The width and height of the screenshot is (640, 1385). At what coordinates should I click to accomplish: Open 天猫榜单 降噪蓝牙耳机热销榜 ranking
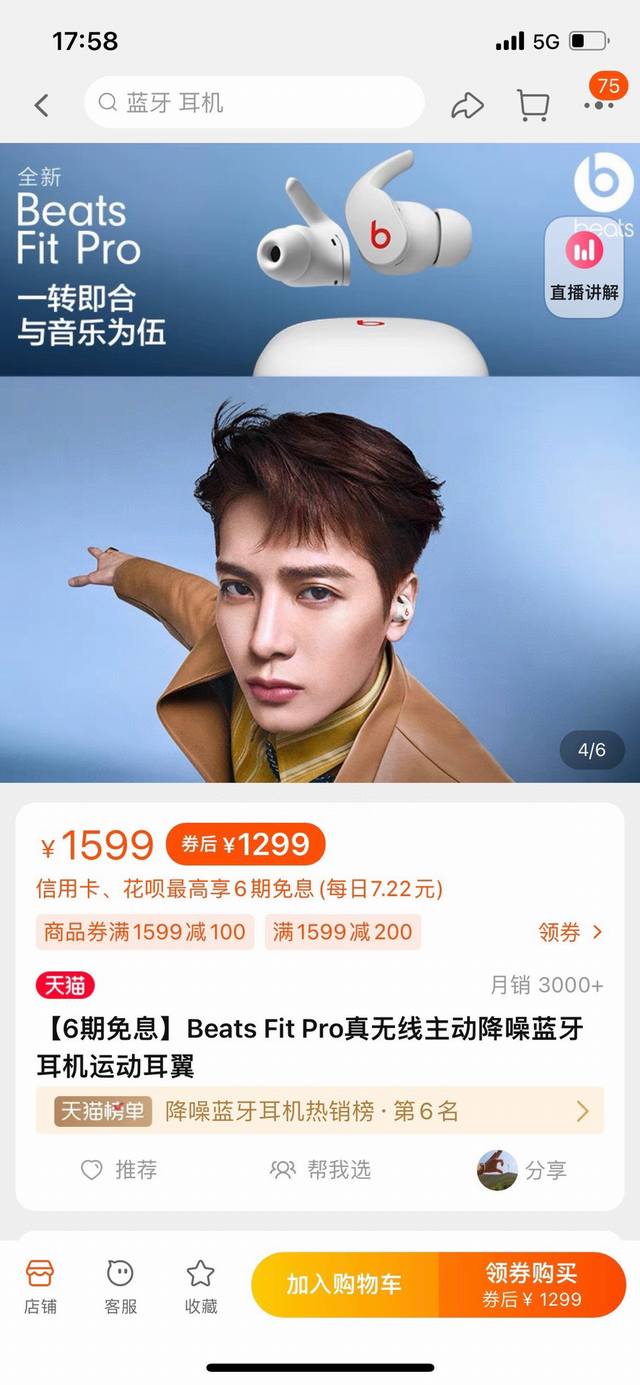(x=320, y=1111)
